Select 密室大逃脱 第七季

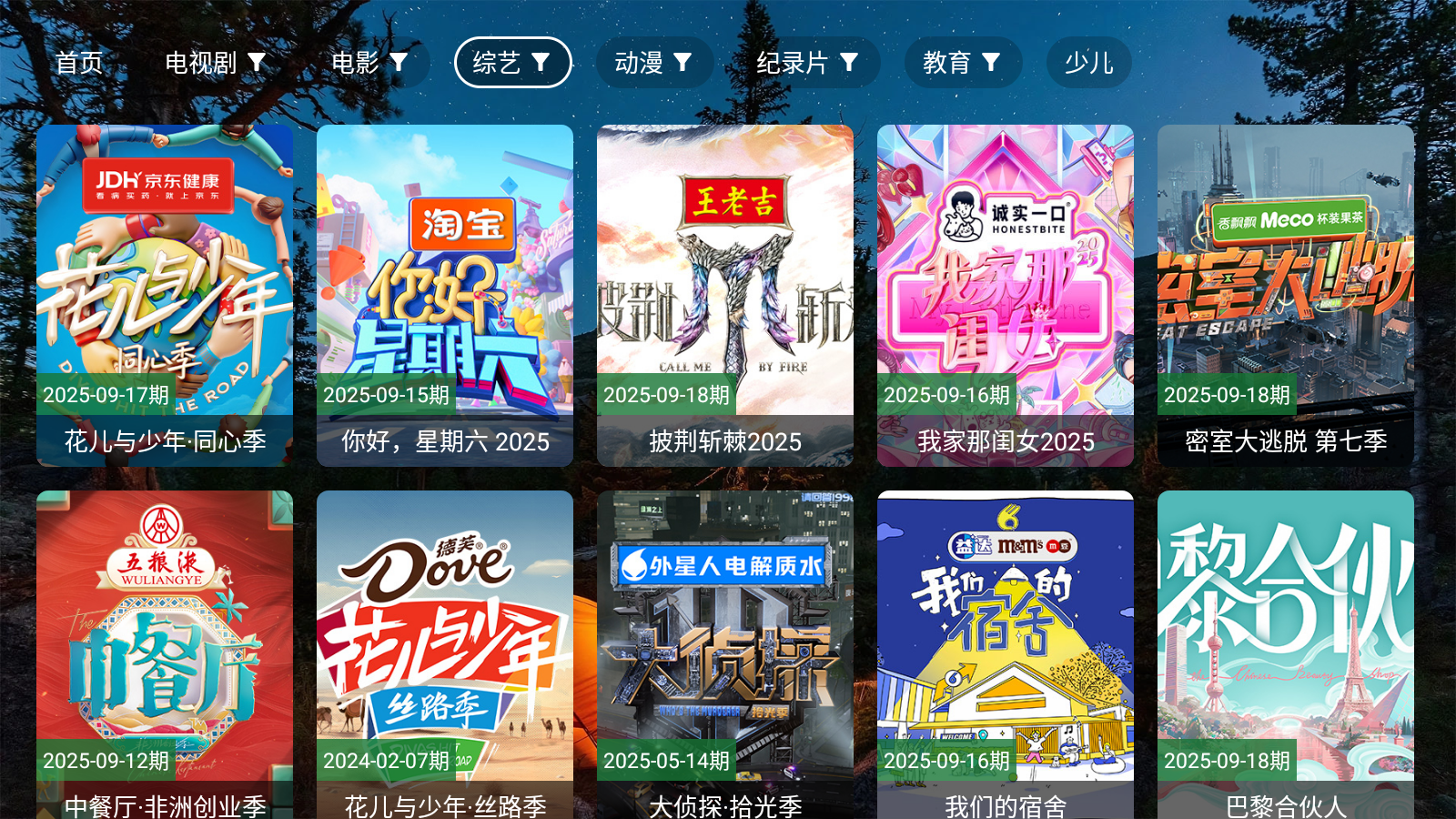pyautogui.click(x=1286, y=296)
